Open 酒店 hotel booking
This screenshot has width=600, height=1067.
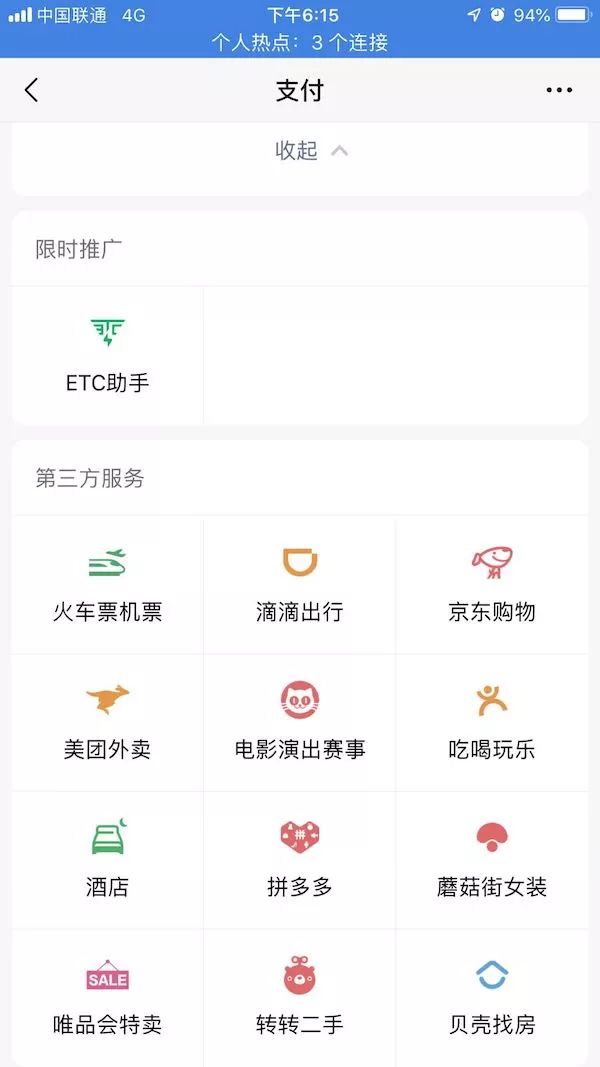pos(107,860)
